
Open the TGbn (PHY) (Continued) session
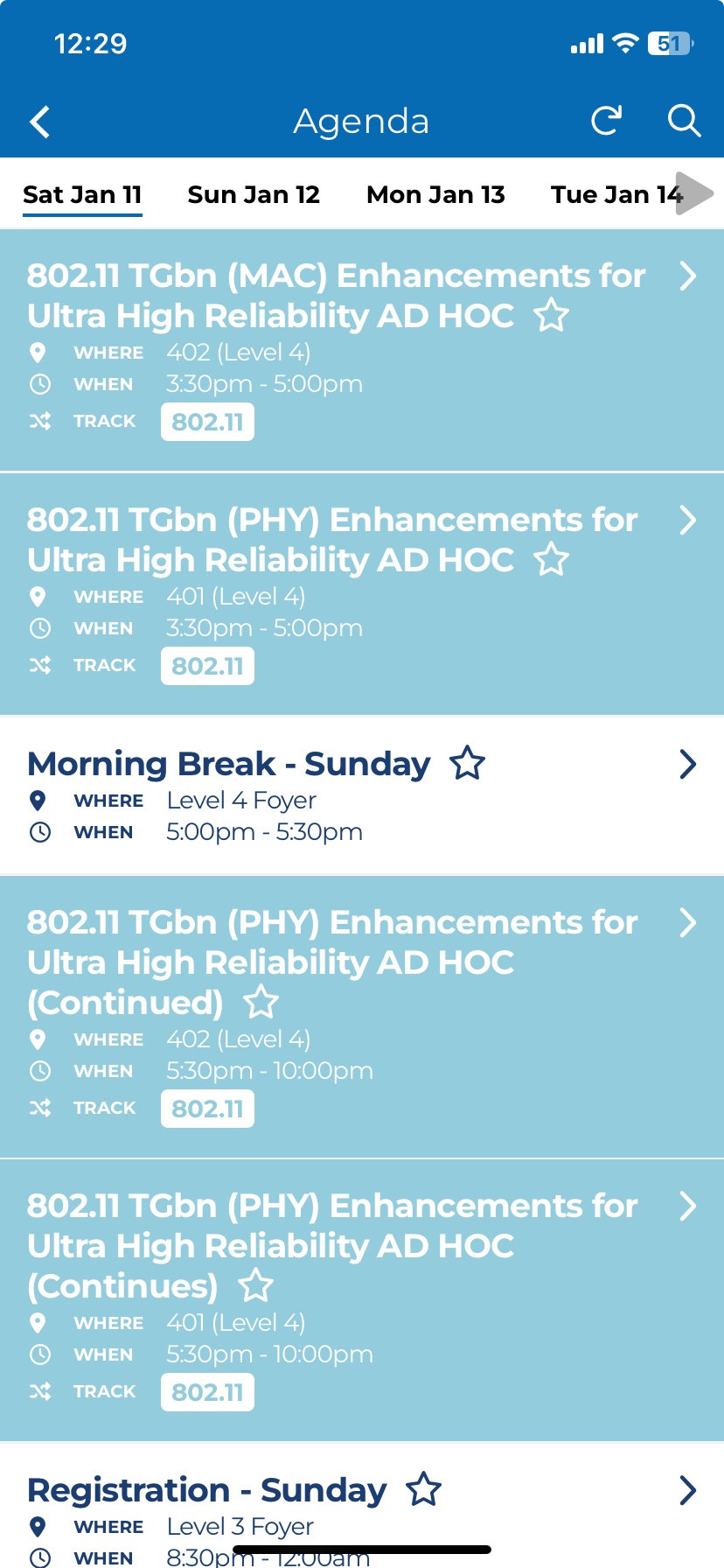coord(362,1017)
